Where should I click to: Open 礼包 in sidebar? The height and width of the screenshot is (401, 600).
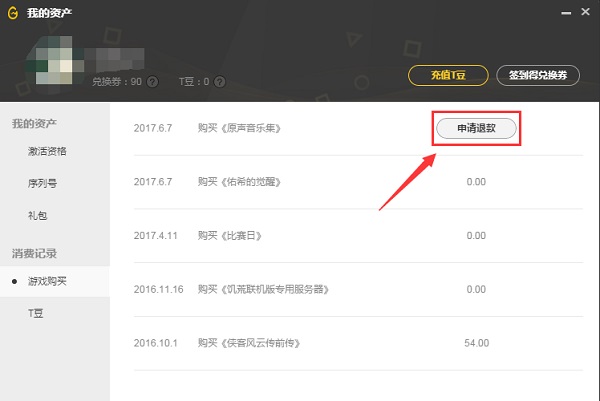coord(37,216)
